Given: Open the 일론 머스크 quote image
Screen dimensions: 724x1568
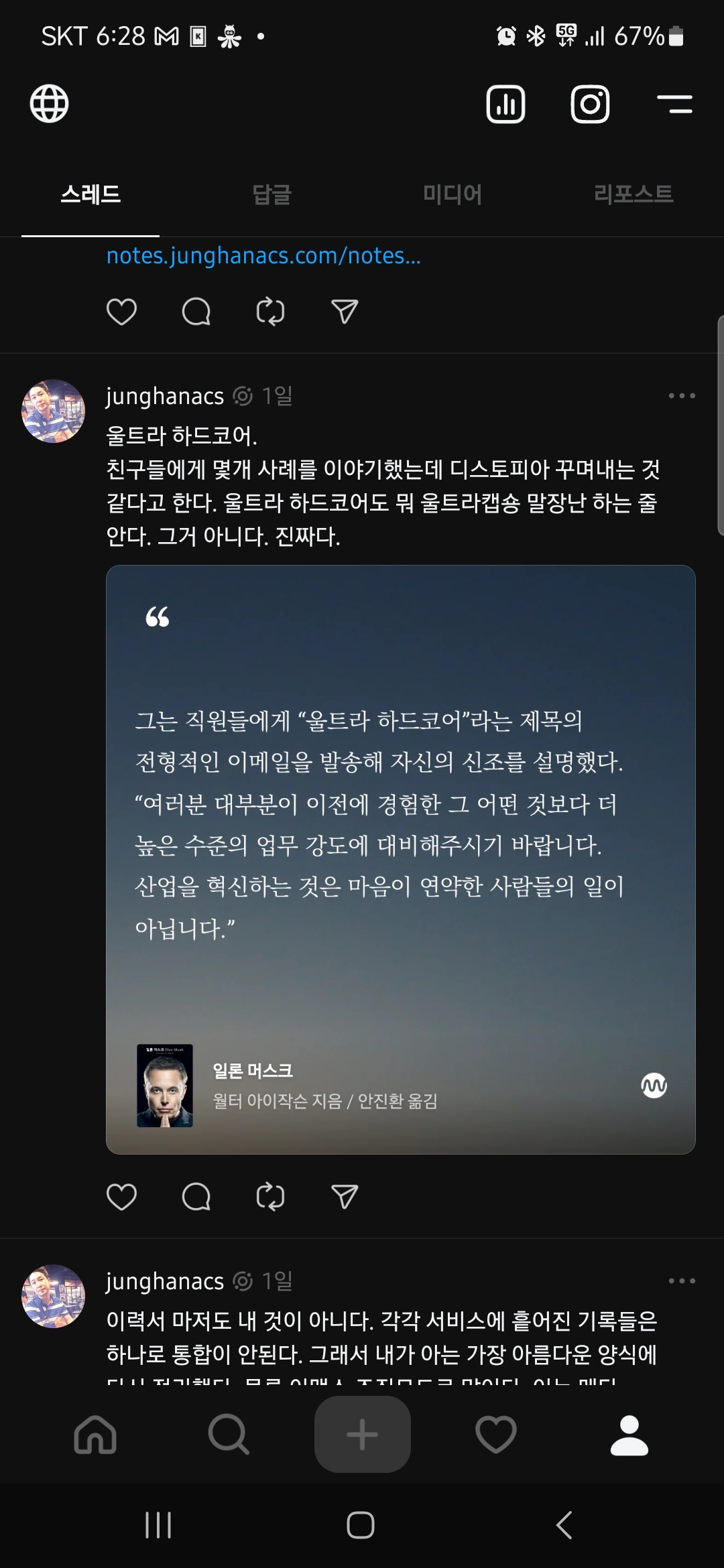Looking at the screenshot, I should point(400,859).
